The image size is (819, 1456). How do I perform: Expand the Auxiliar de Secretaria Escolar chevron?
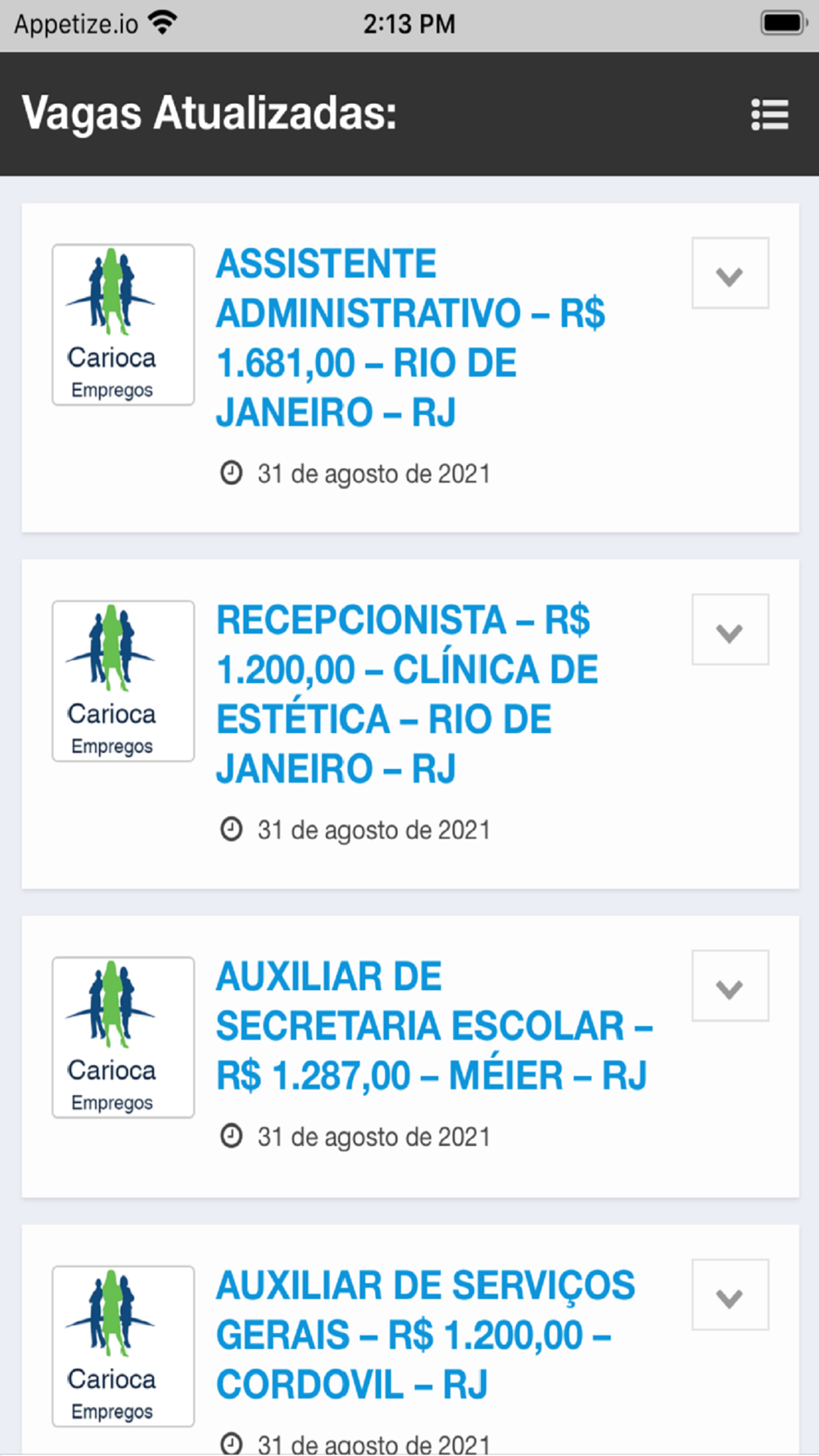[730, 986]
